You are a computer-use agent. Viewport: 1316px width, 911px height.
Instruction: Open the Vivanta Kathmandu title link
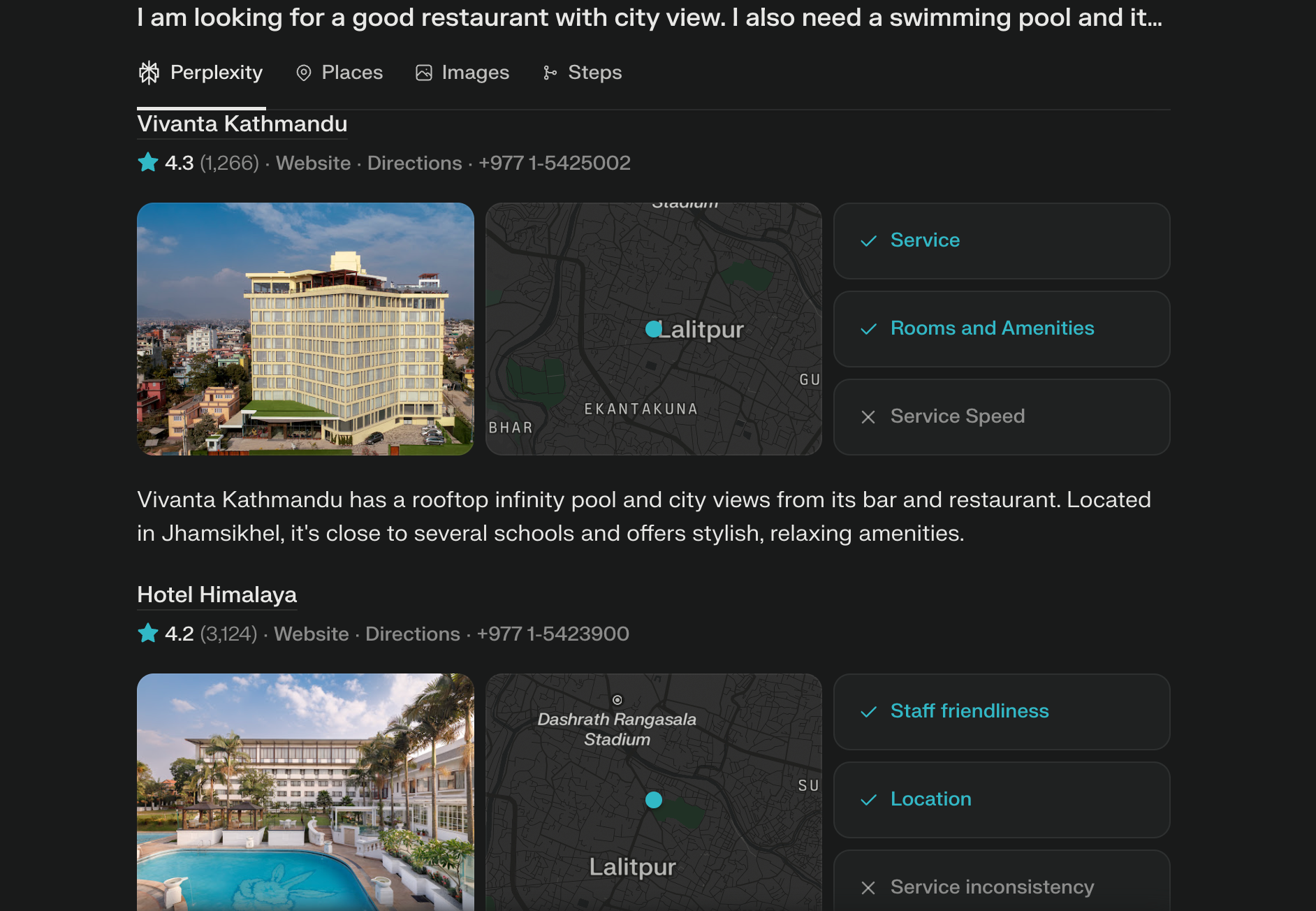242,124
